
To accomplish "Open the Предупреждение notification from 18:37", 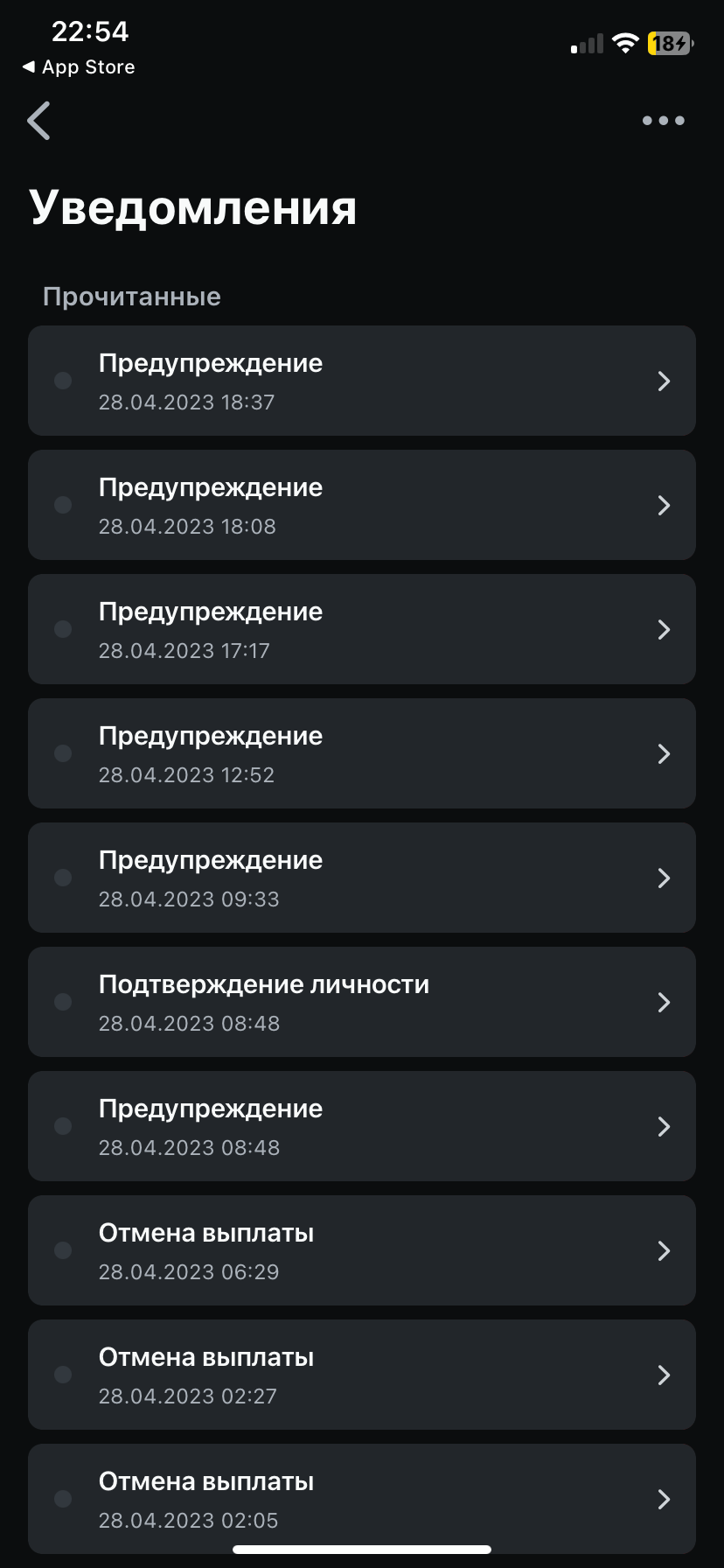I will point(362,381).
